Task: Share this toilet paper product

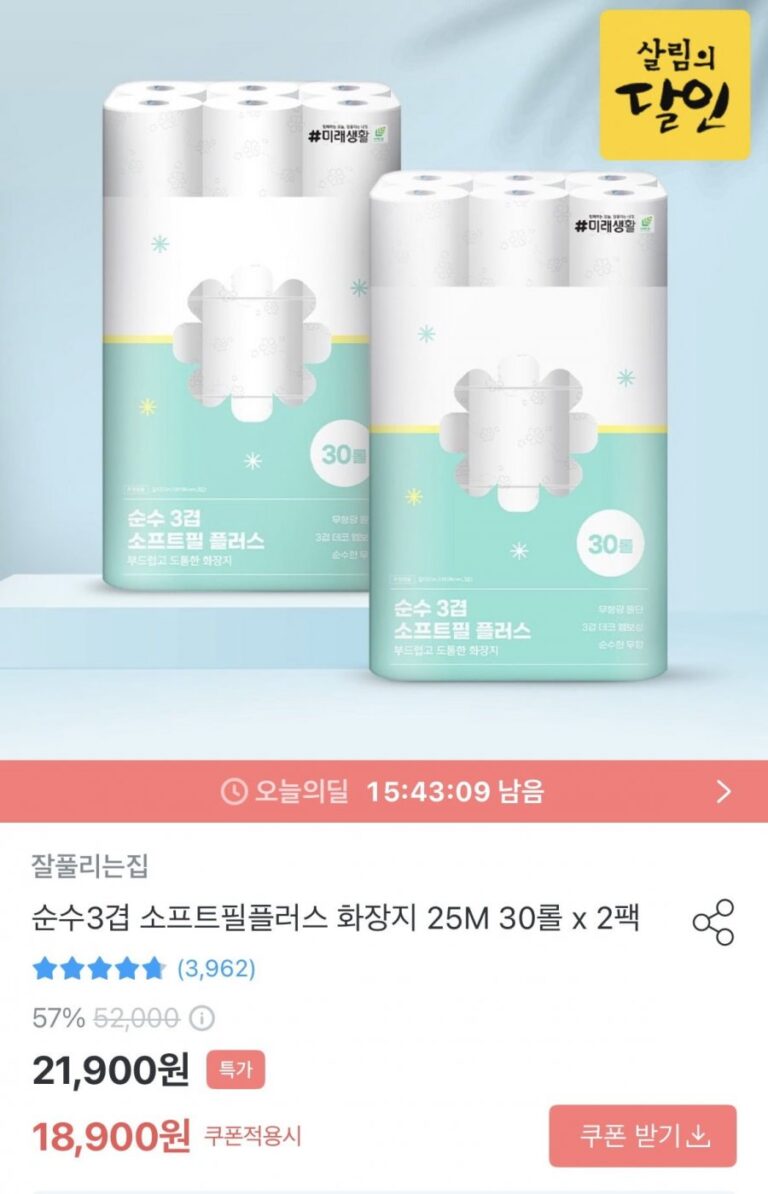Action: point(713,922)
